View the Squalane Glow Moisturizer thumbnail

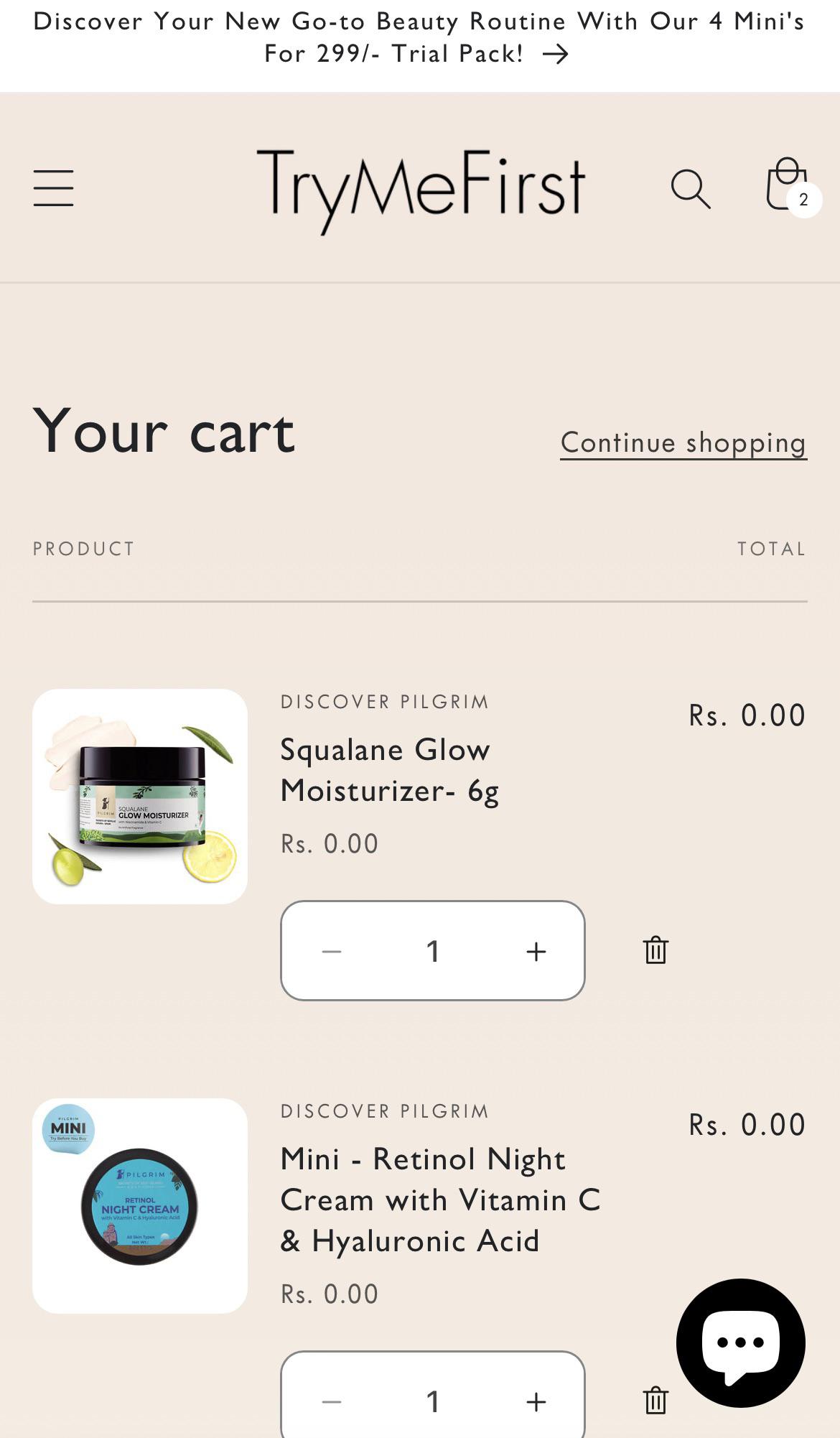139,795
